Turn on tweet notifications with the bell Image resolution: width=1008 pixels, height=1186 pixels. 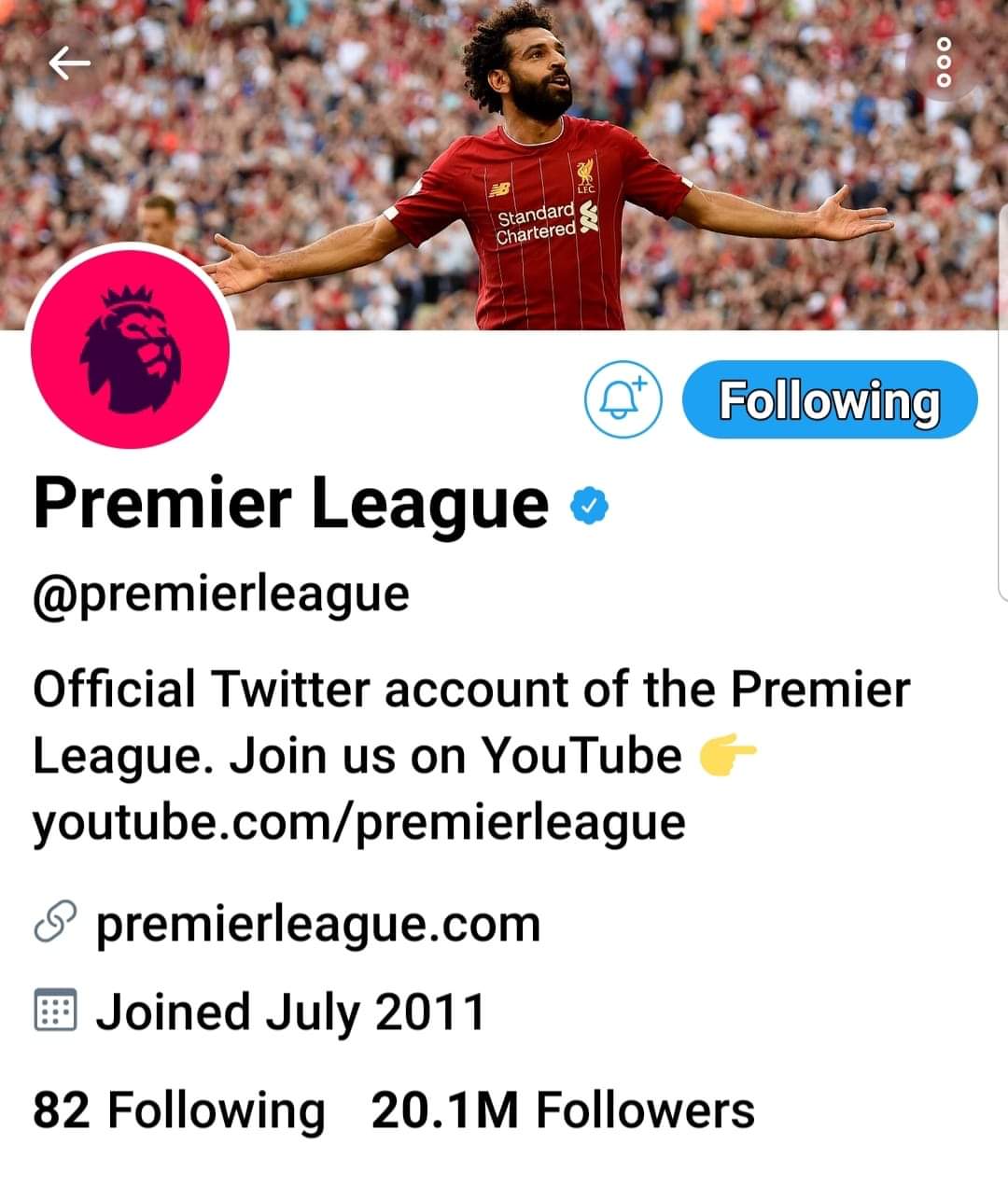(x=623, y=401)
